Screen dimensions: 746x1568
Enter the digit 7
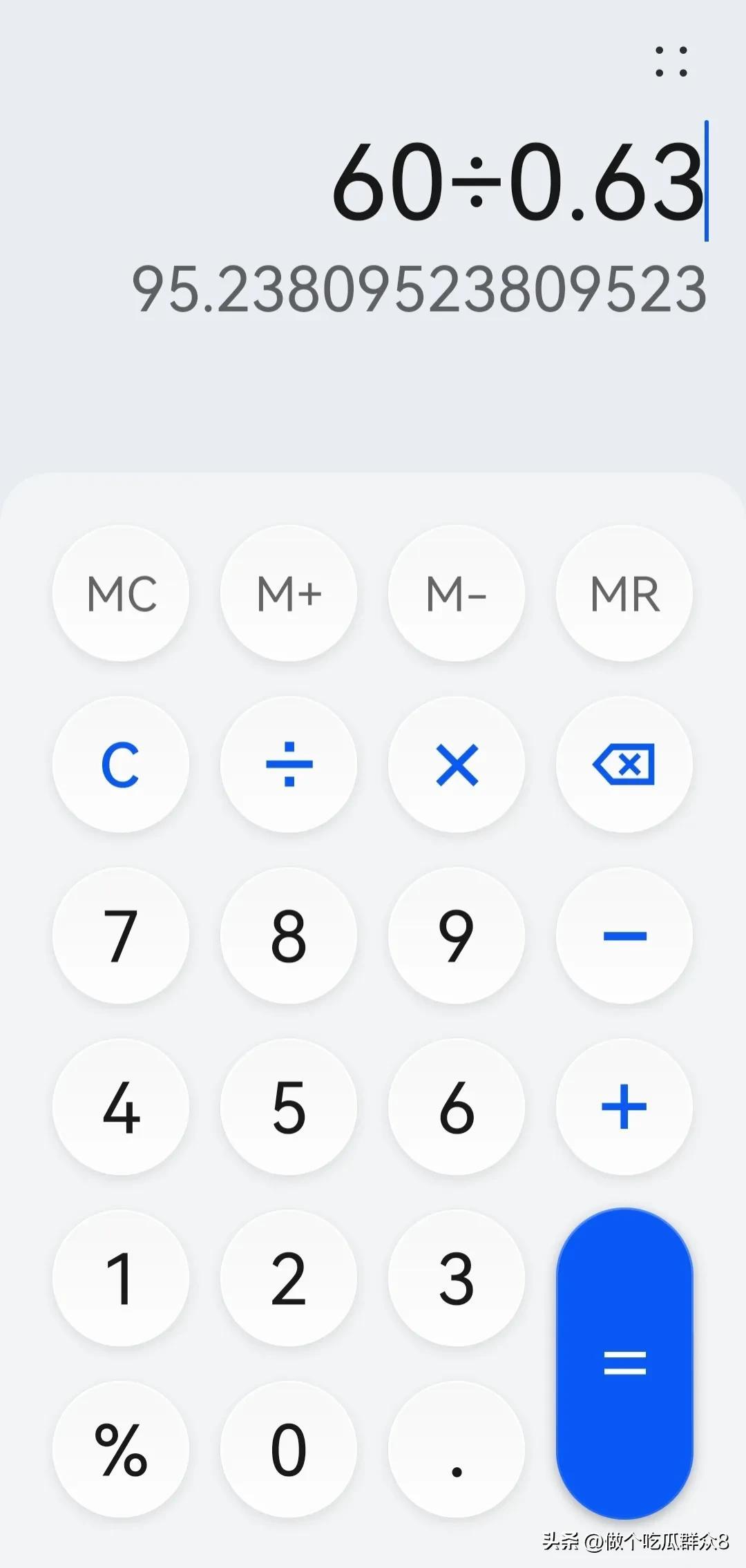121,936
